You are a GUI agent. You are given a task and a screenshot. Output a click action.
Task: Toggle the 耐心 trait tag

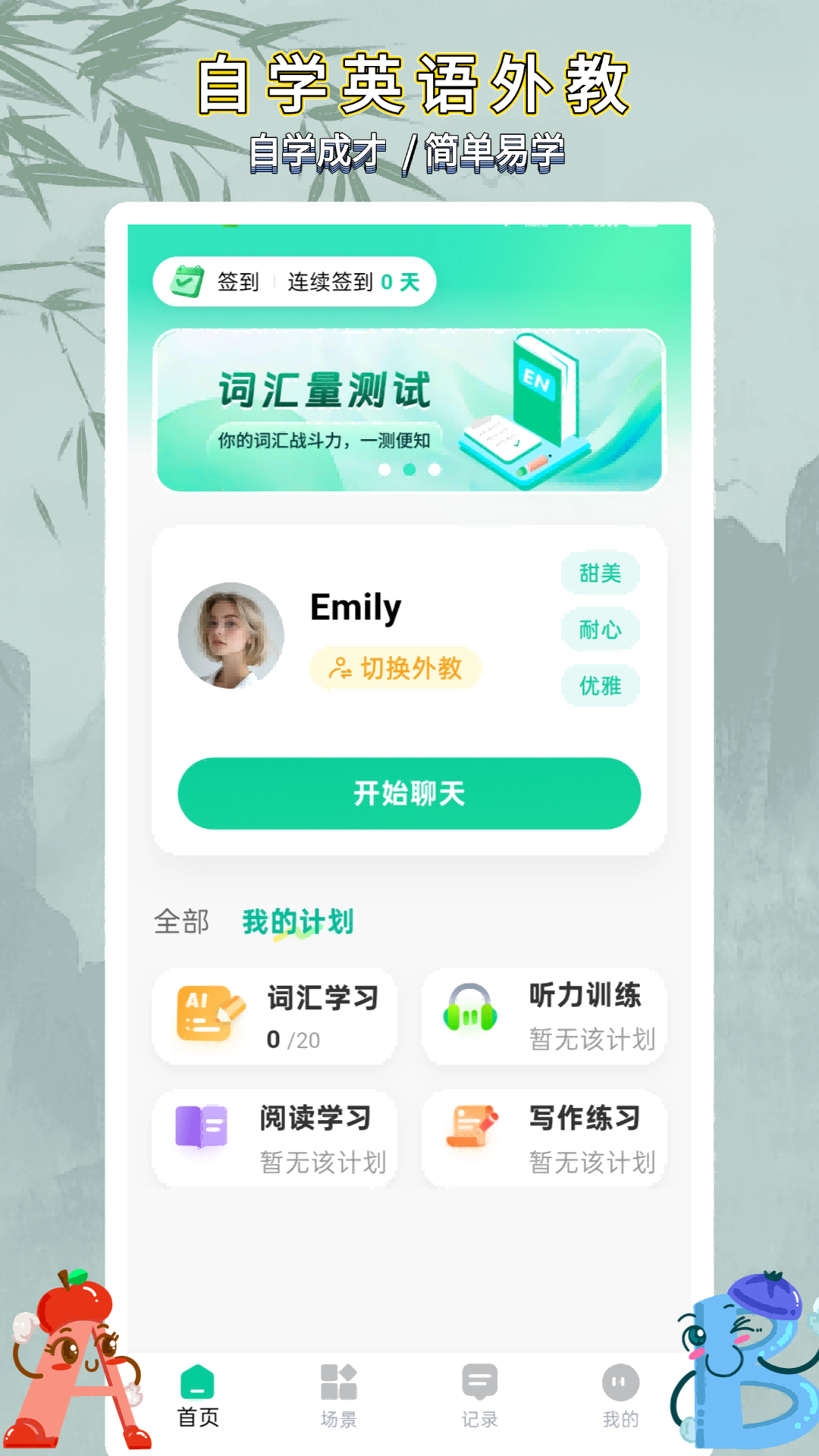coord(600,630)
